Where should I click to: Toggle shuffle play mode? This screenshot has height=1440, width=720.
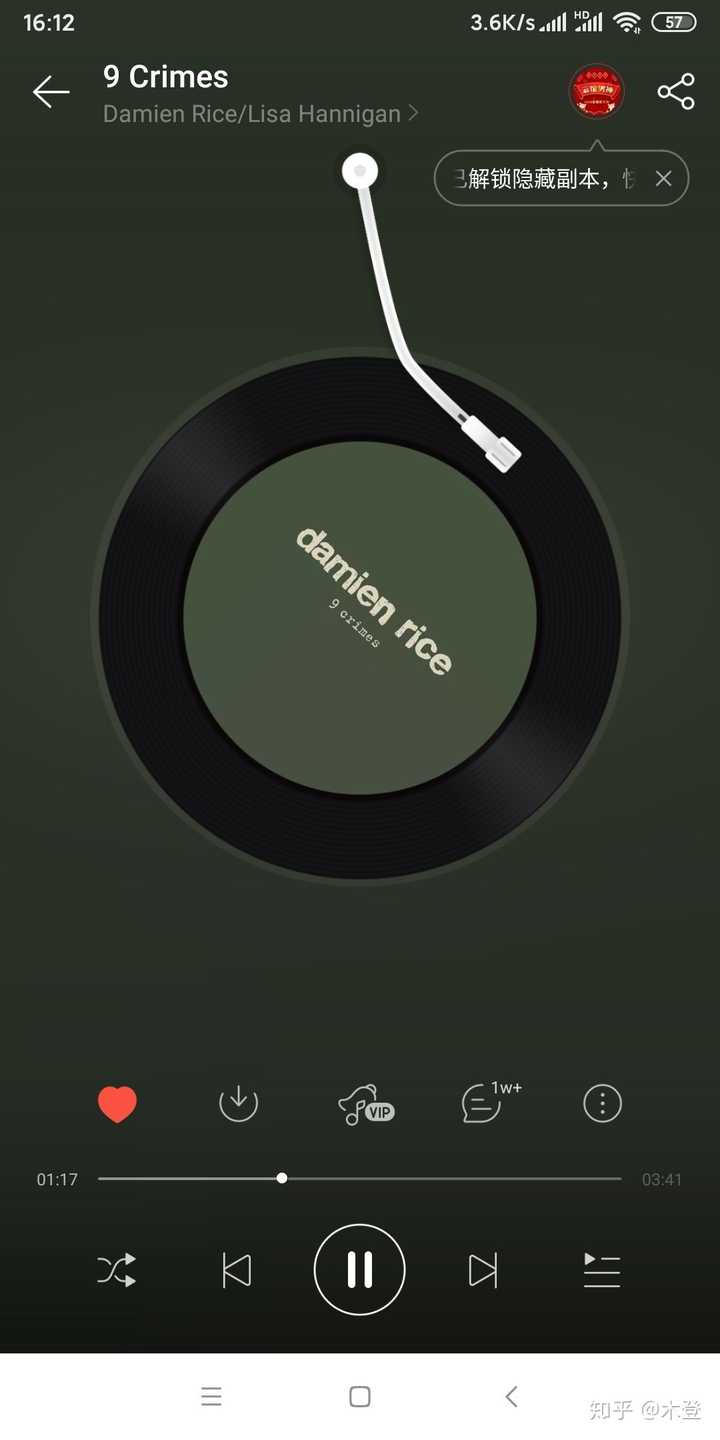click(x=117, y=1270)
